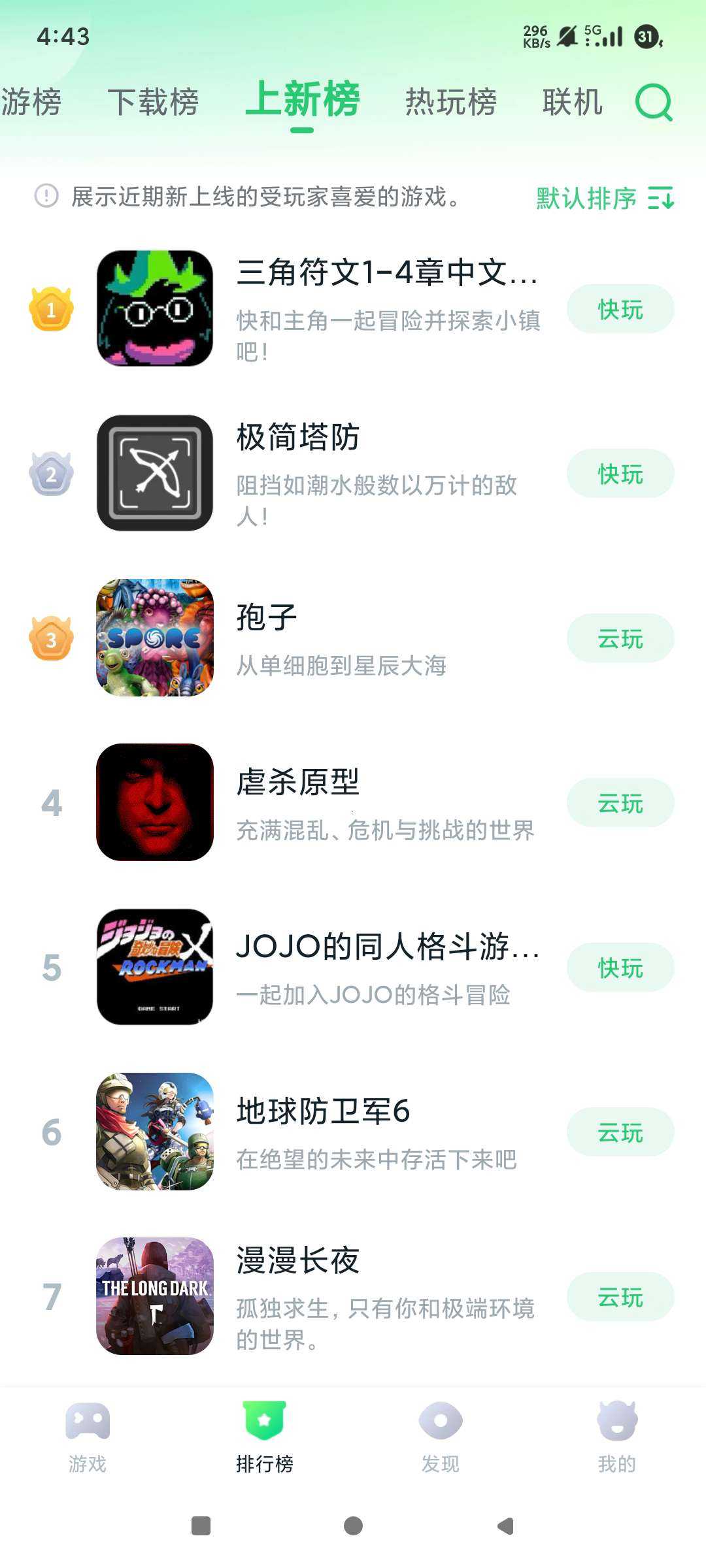View the 地球防卫军6 game page
This screenshot has height=1568, width=706.
[x=323, y=1112]
